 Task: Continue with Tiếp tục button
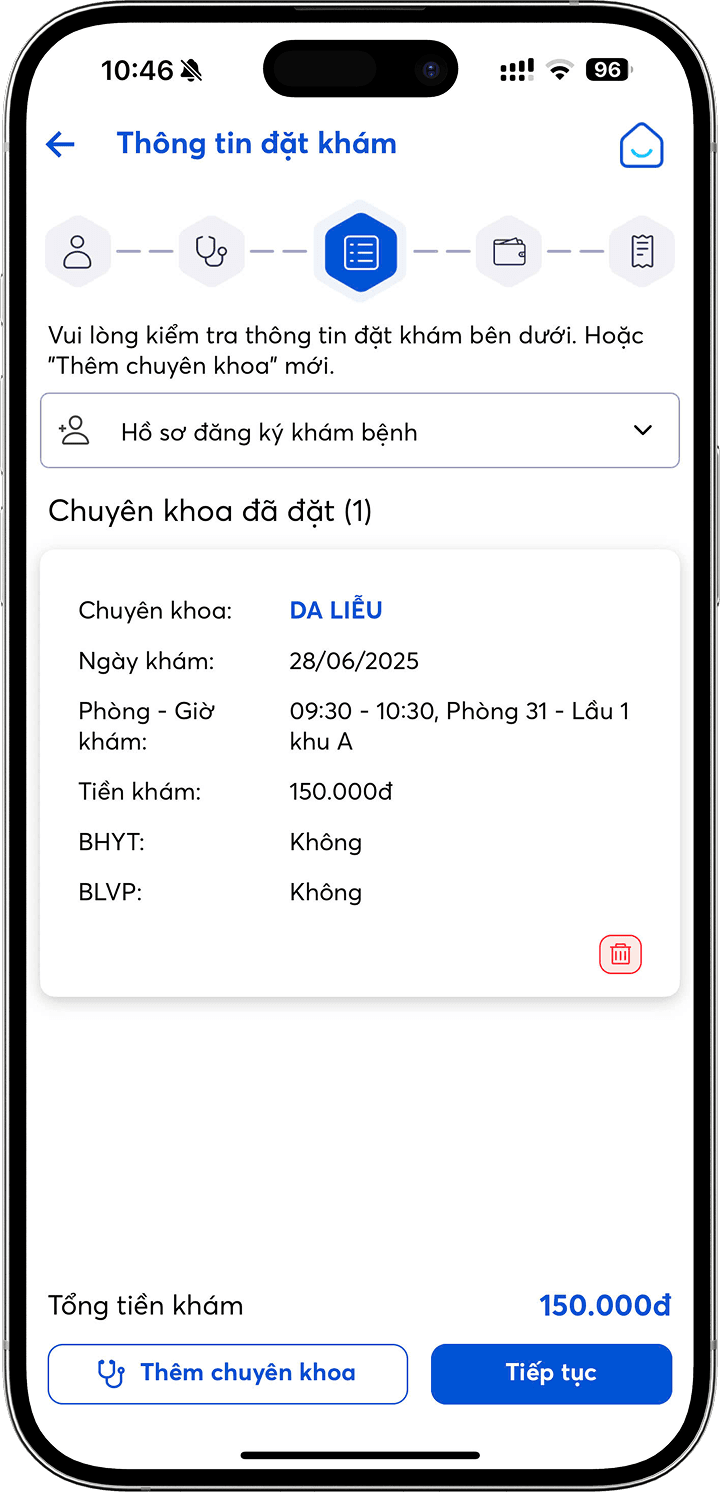coord(551,1373)
